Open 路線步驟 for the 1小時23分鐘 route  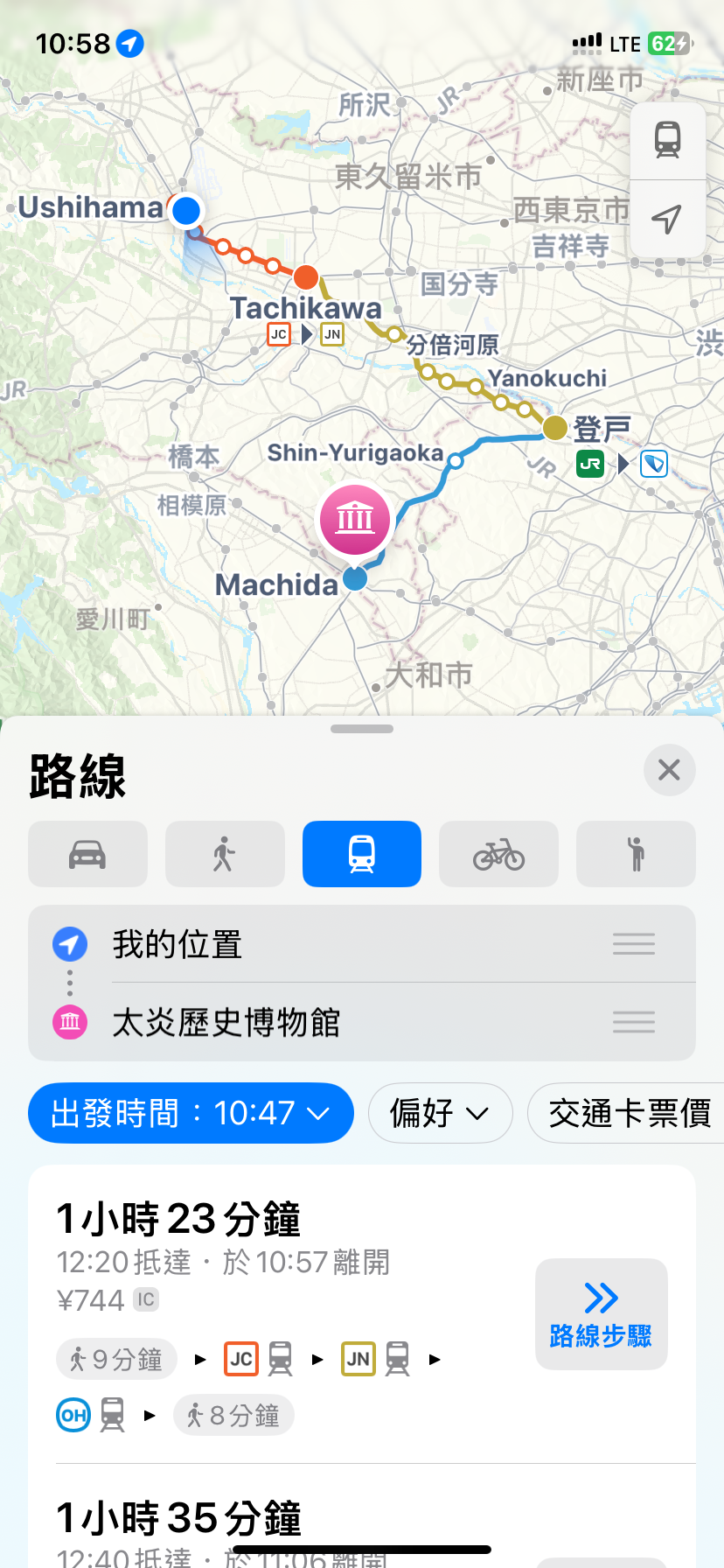(x=601, y=1313)
